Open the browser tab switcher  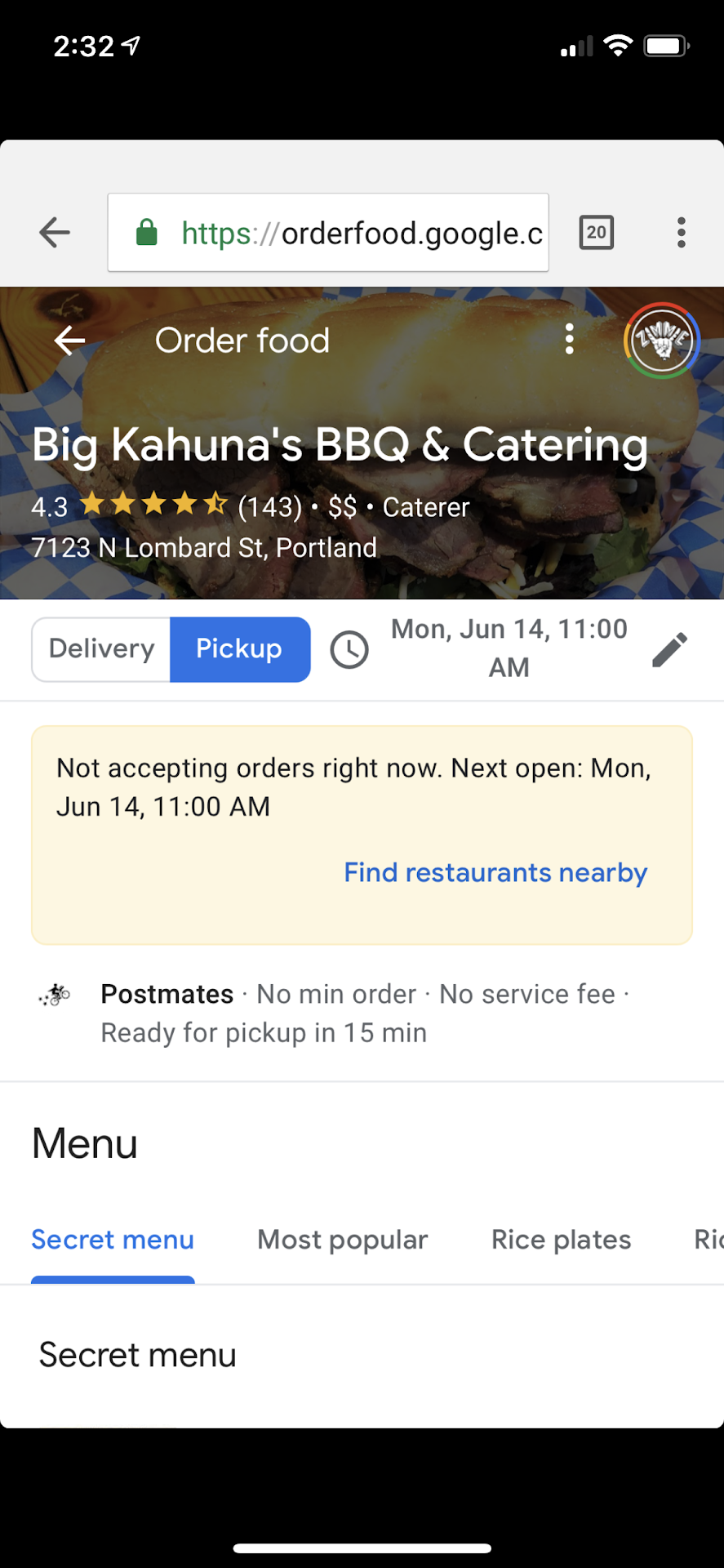[596, 233]
